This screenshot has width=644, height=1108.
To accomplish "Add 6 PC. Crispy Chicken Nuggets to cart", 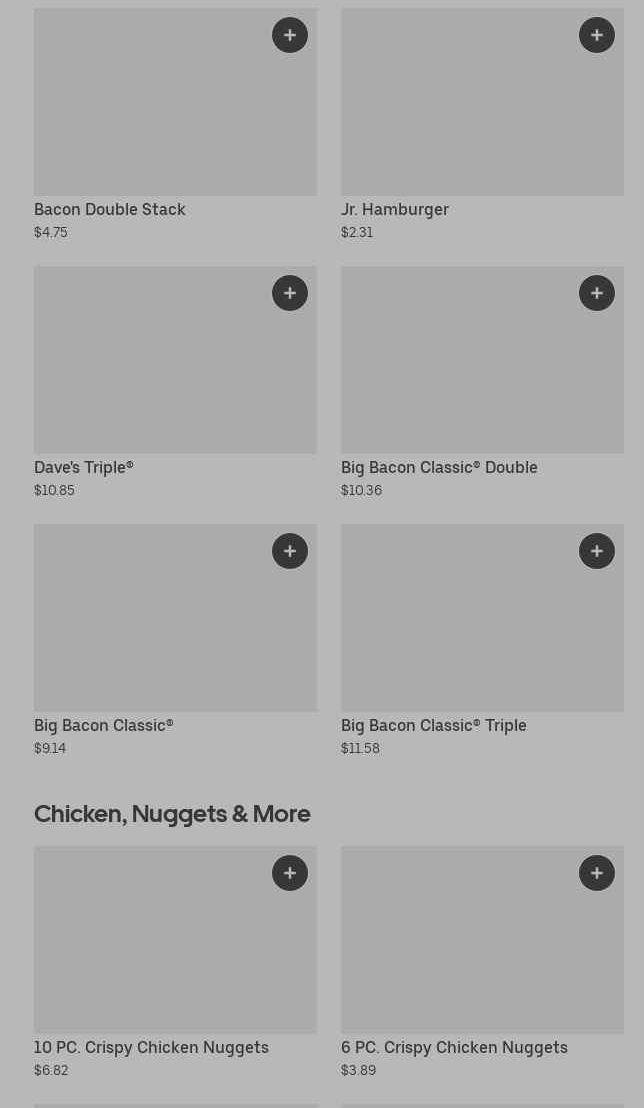I will pos(597,873).
